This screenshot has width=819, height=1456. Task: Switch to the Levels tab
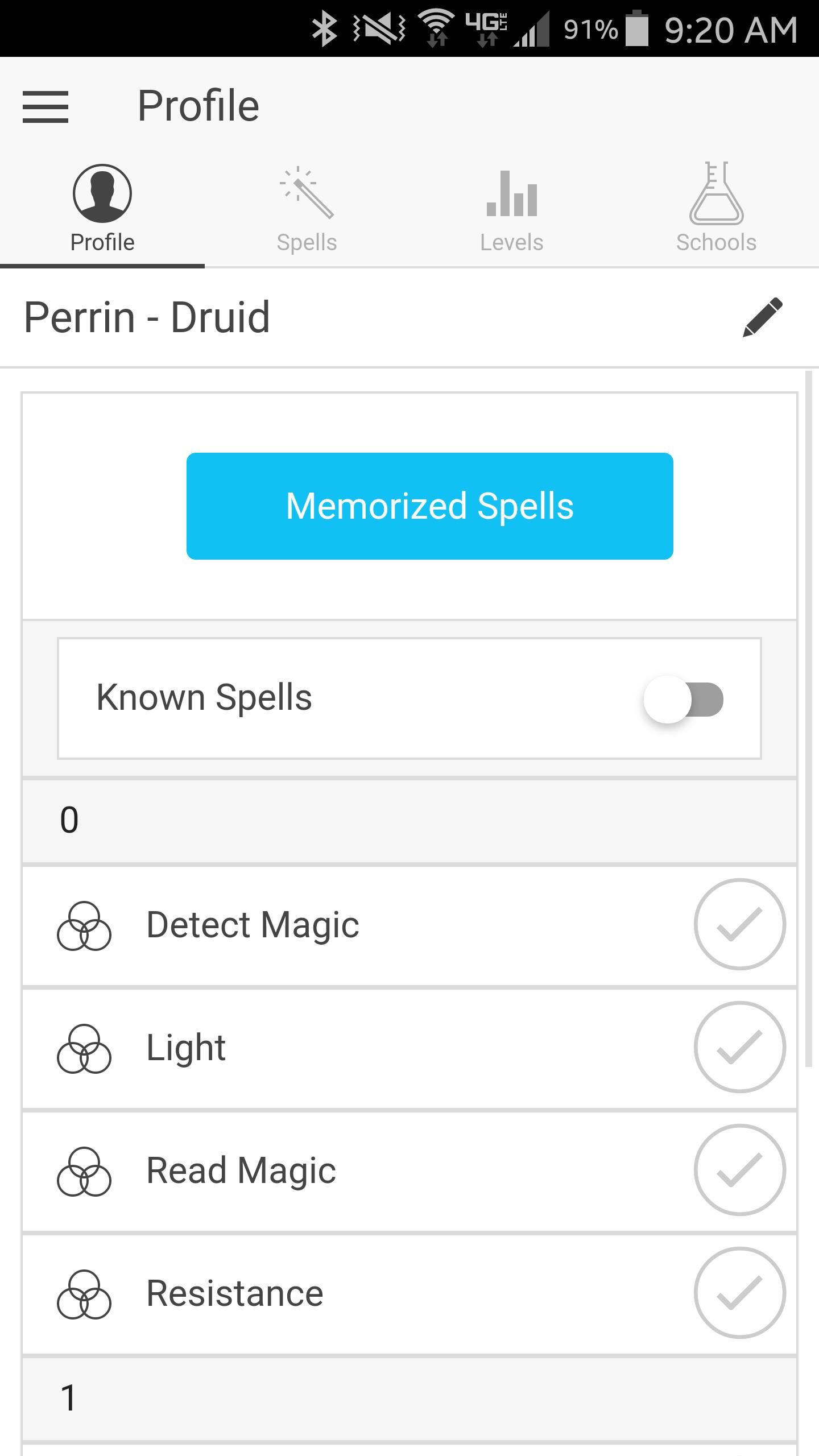(512, 209)
